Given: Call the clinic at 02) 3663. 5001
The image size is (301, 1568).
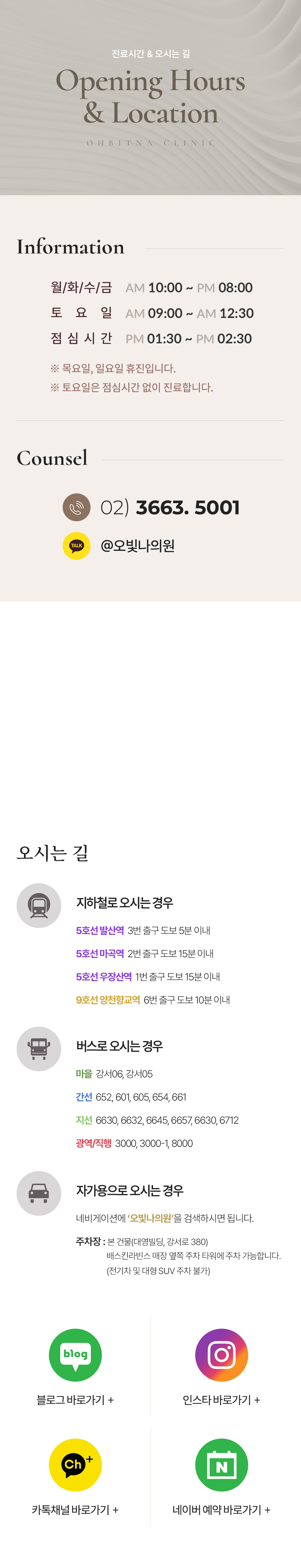Looking at the screenshot, I should (170, 507).
